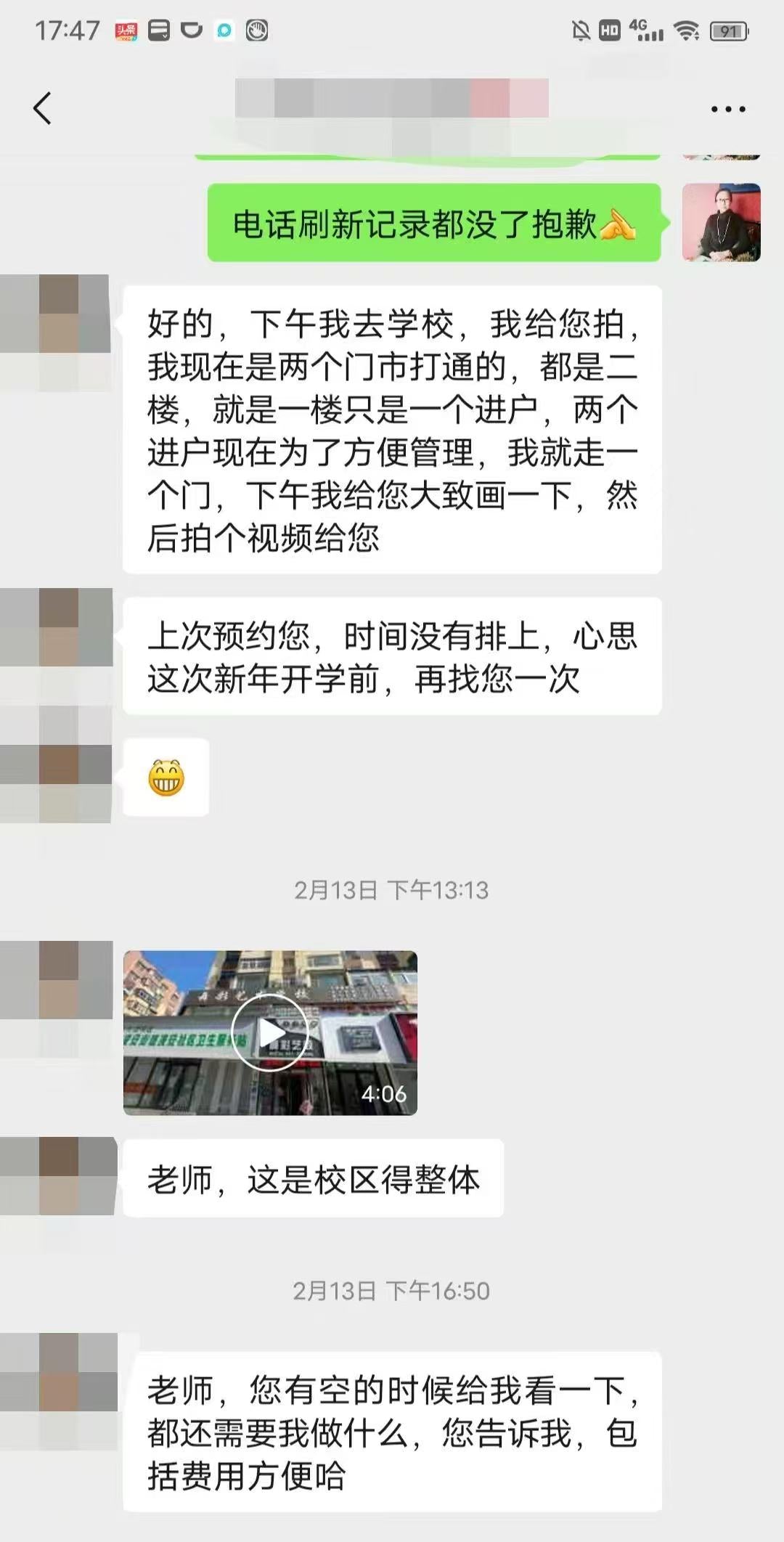Open sender's avatar beside 上次预约您 message

(x=58, y=628)
